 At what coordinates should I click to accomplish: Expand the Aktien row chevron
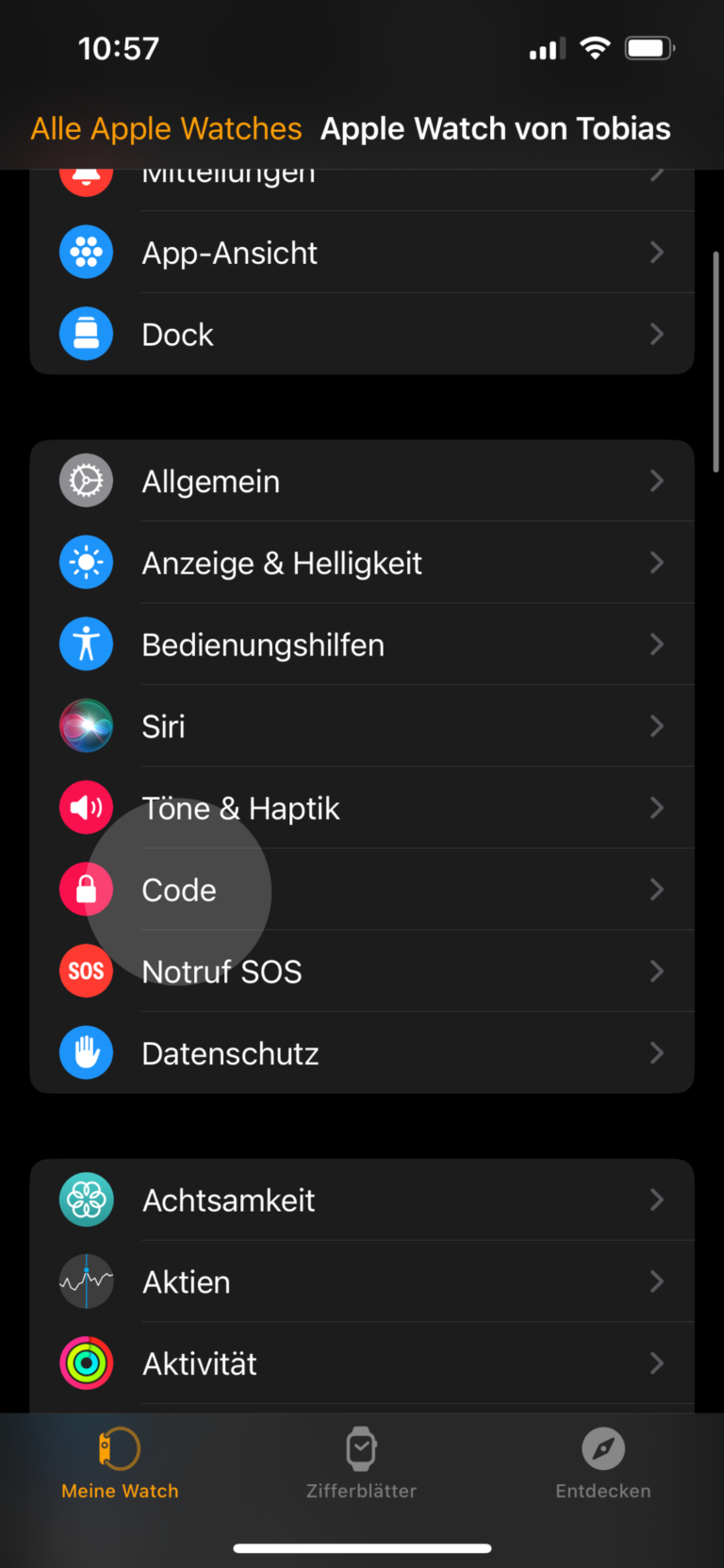click(657, 1281)
